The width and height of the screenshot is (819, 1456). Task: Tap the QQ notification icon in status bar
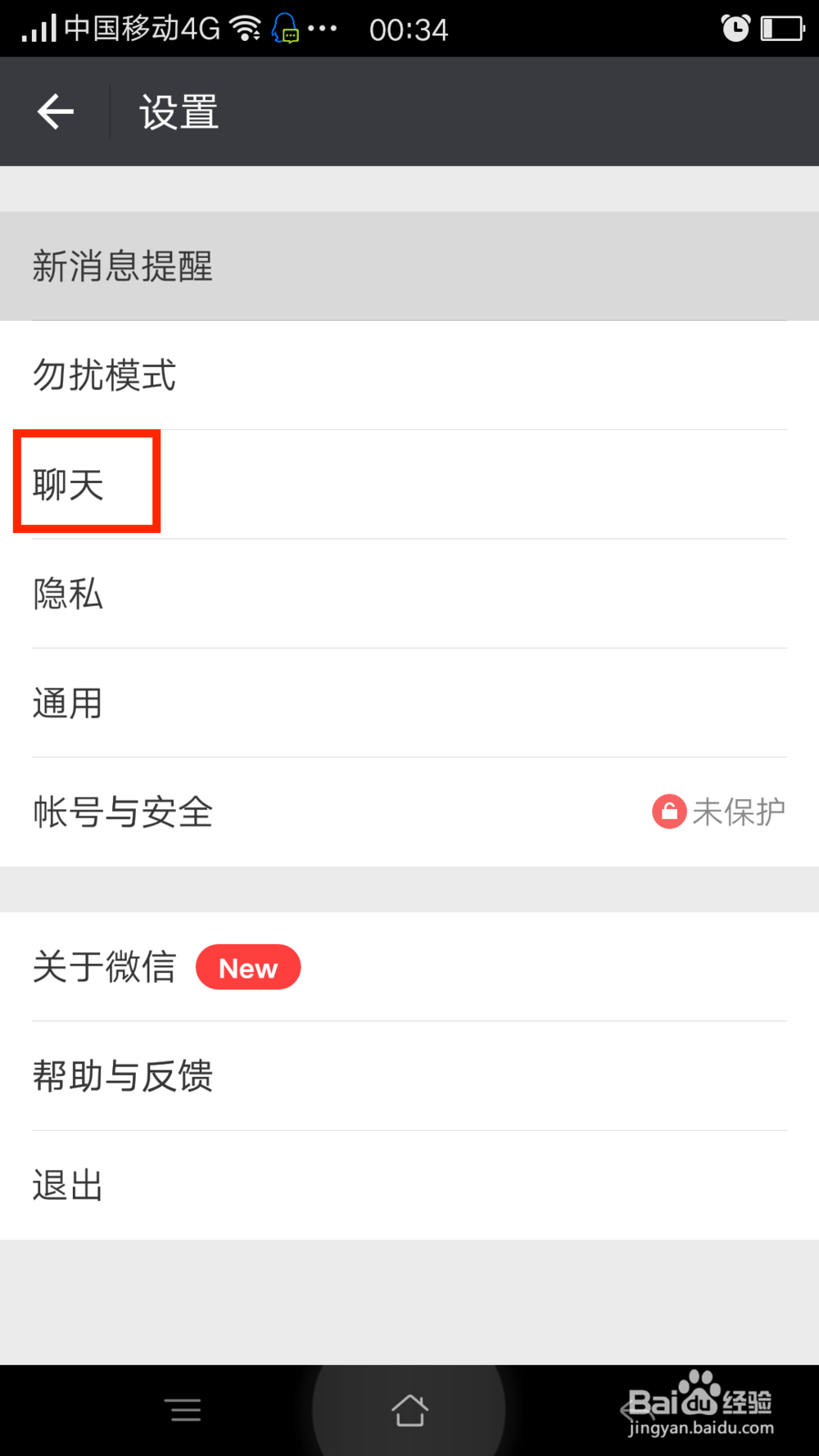[x=286, y=27]
